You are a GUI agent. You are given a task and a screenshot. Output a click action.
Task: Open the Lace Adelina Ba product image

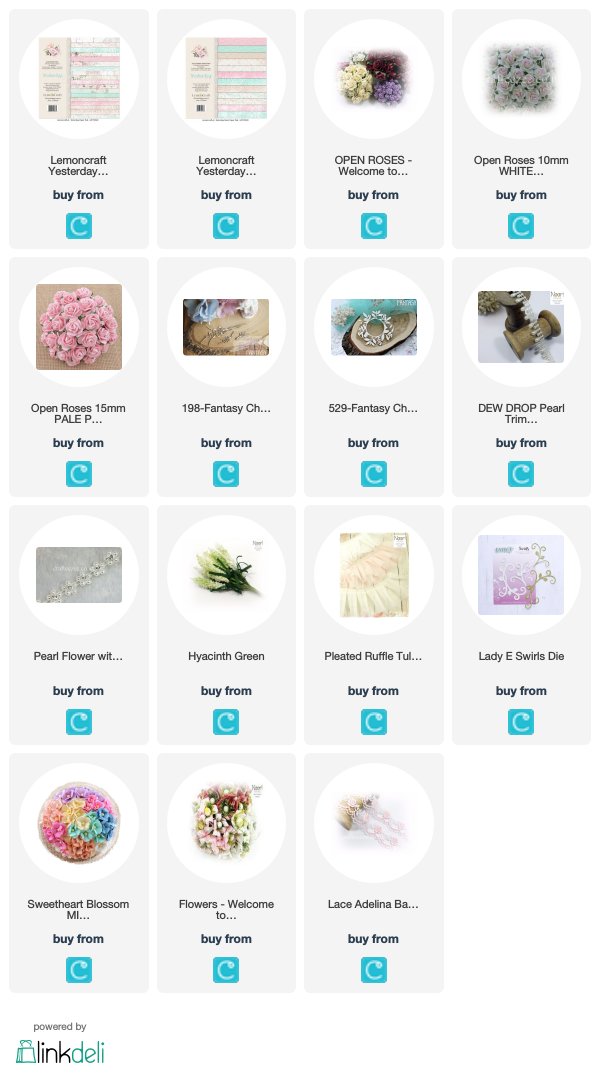[x=374, y=823]
